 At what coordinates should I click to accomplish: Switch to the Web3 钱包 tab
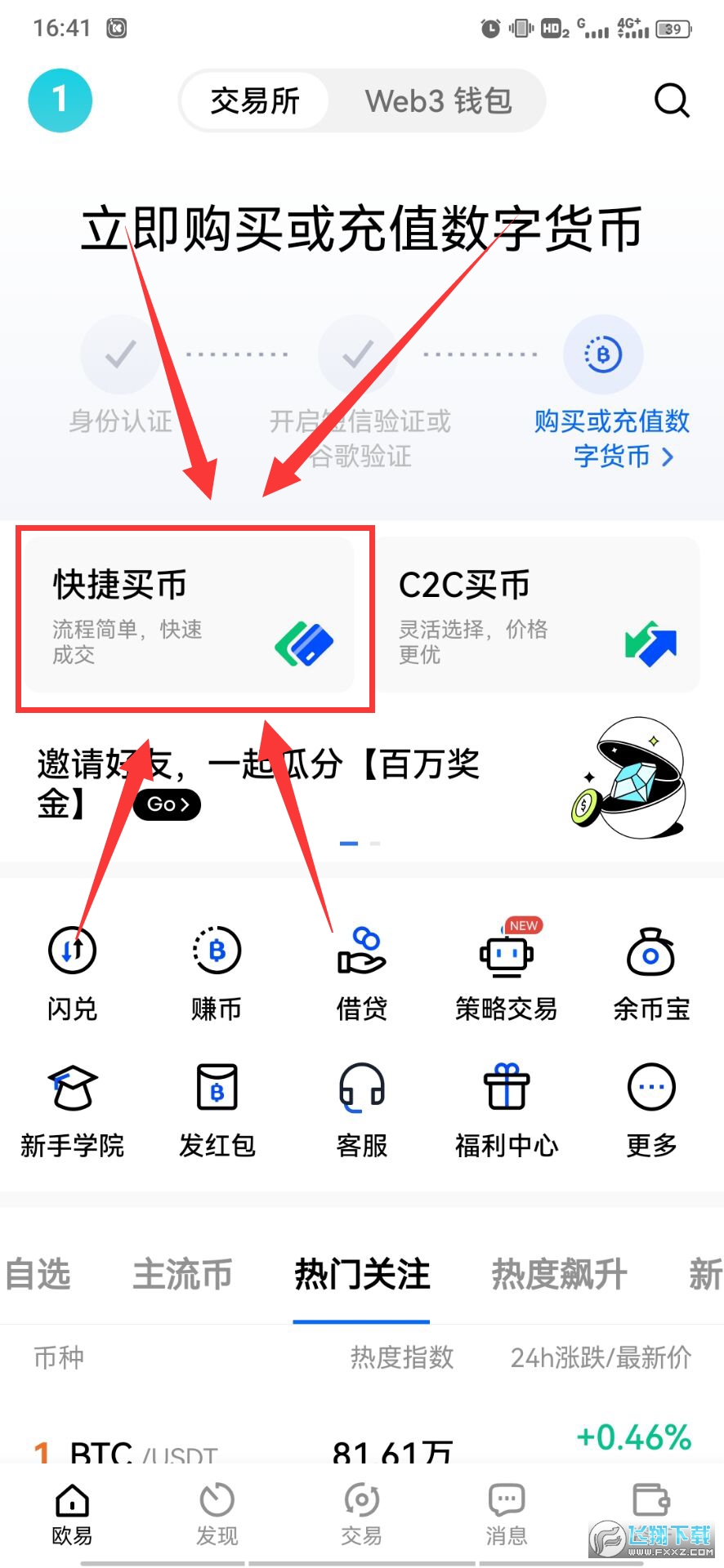437,100
